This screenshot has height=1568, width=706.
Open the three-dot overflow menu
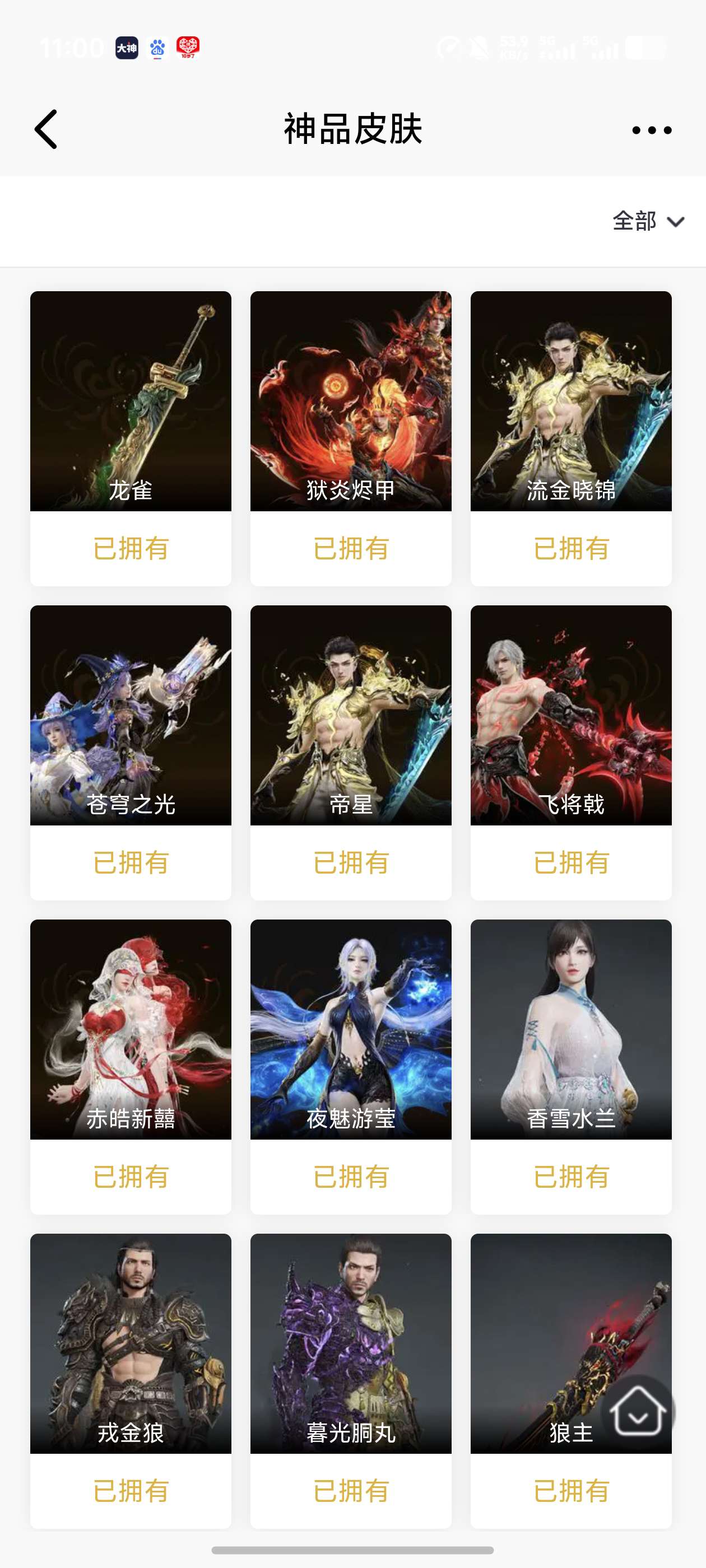click(651, 130)
